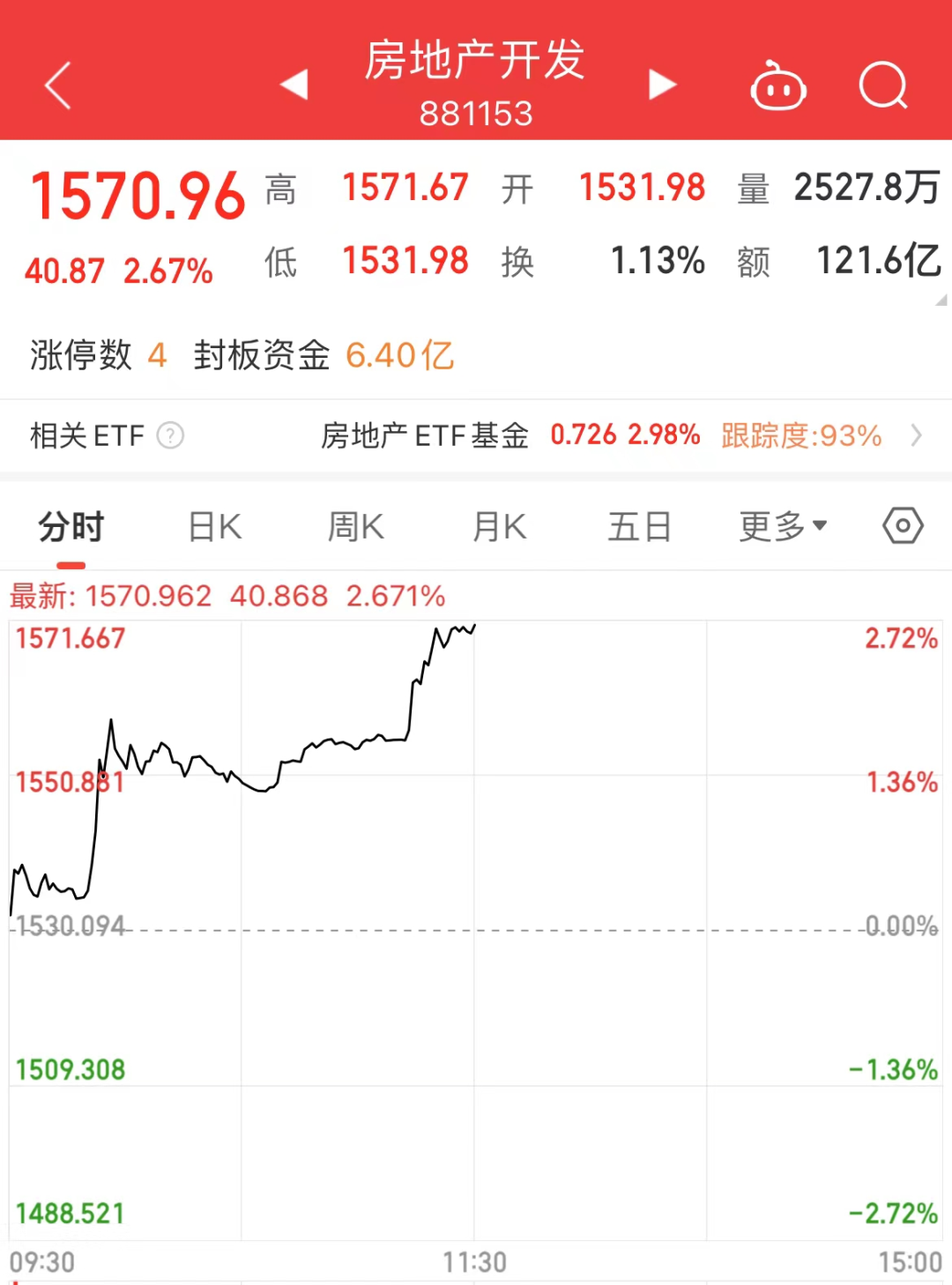952x1285 pixels.
Task: Open the 房地产ETF基金 related ETF row
Action: [x=617, y=435]
